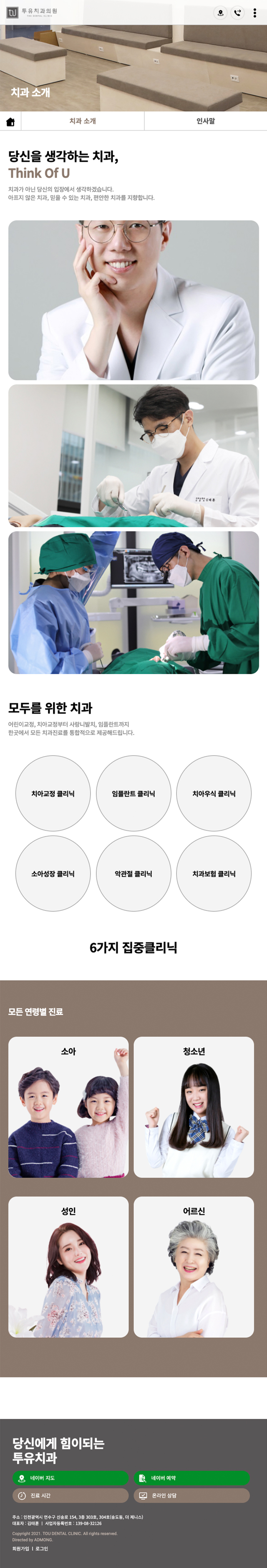Image resolution: width=267 pixels, height=1568 pixels.
Task: Select 소아성장 클리닉 circle
Action: [53, 873]
